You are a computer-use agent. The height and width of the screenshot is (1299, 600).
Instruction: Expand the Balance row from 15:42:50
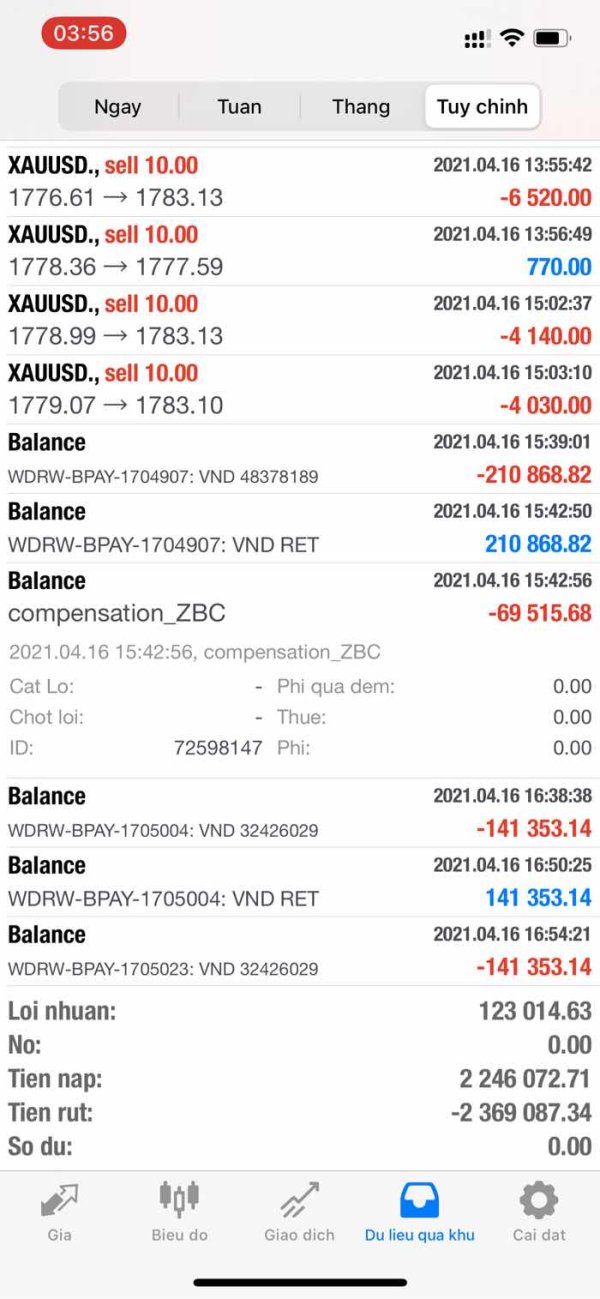click(300, 527)
